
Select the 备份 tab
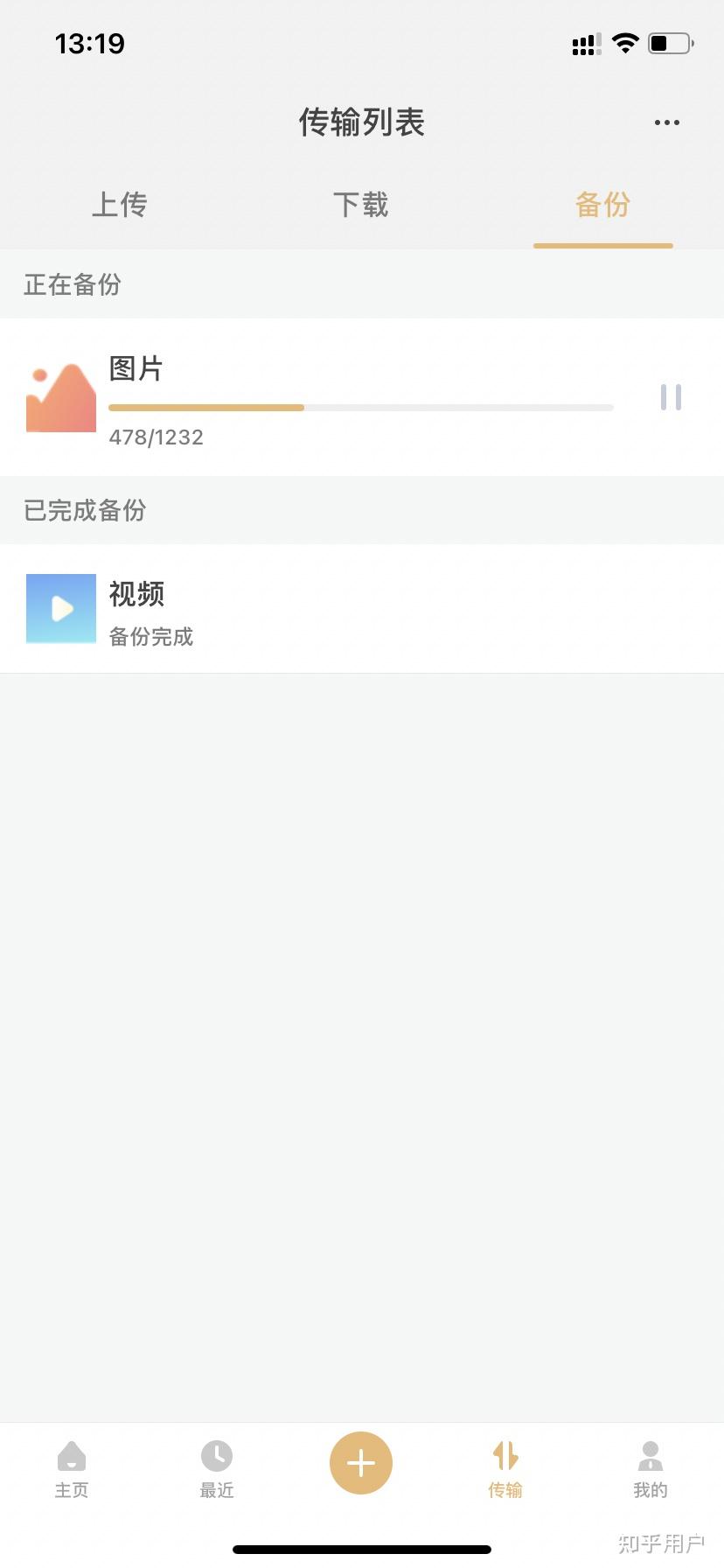tap(602, 206)
